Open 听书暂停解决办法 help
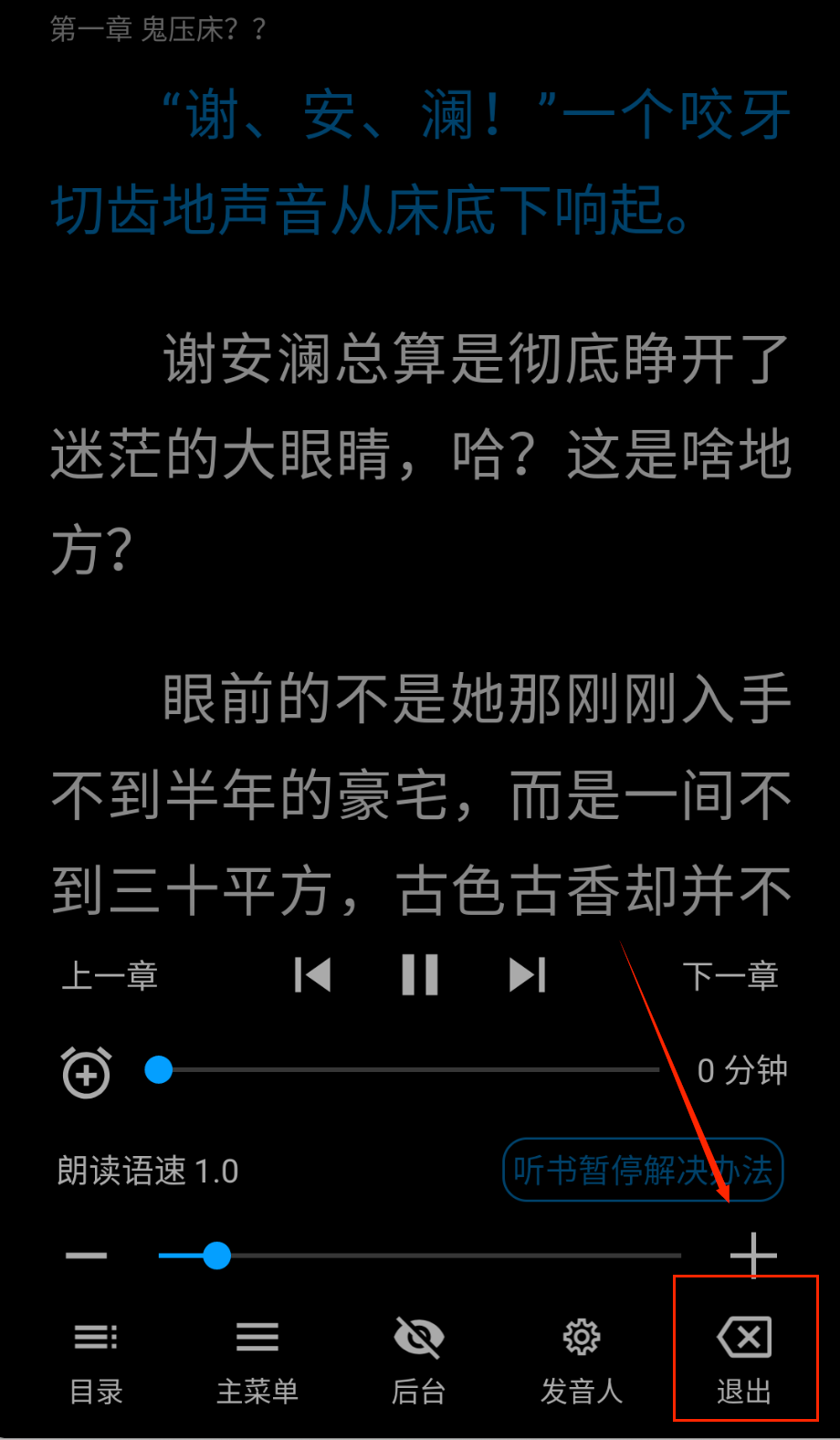 [x=643, y=1170]
